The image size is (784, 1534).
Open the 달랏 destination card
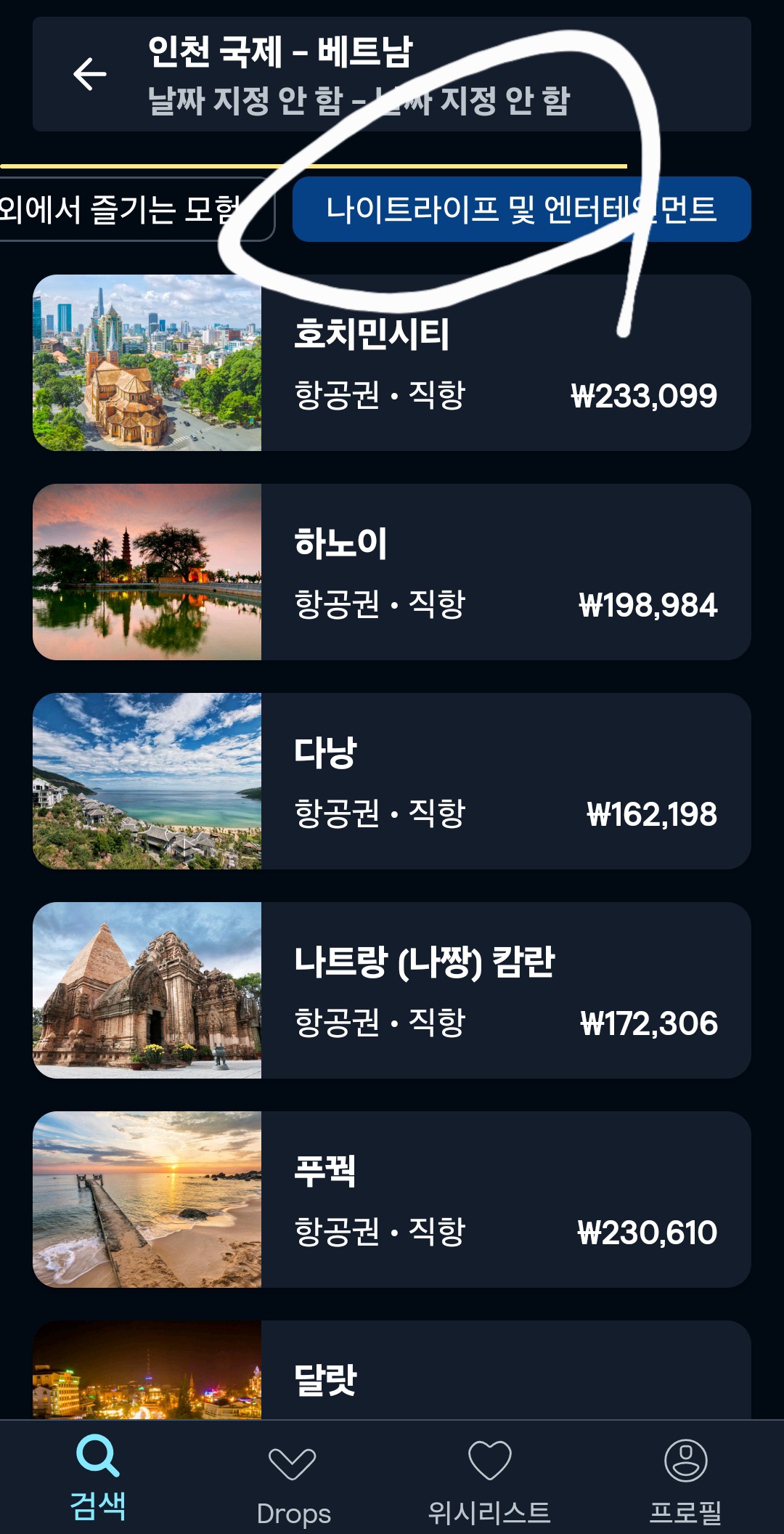pyautogui.click(x=392, y=1373)
